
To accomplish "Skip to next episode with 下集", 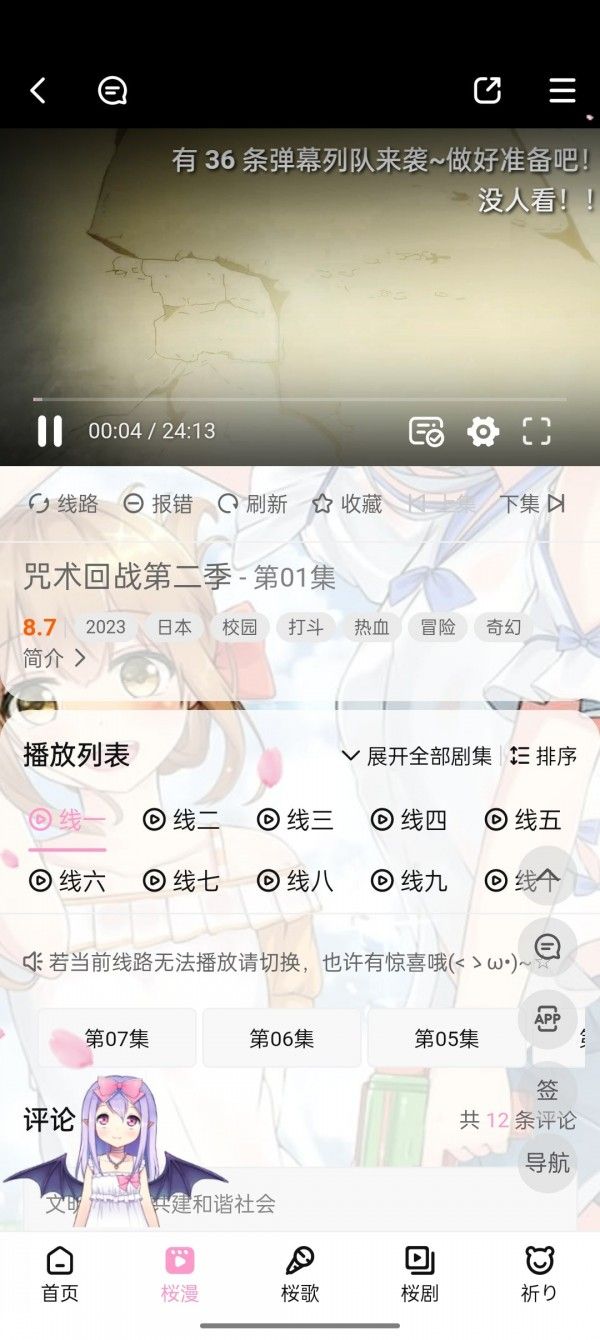I will tap(532, 504).
